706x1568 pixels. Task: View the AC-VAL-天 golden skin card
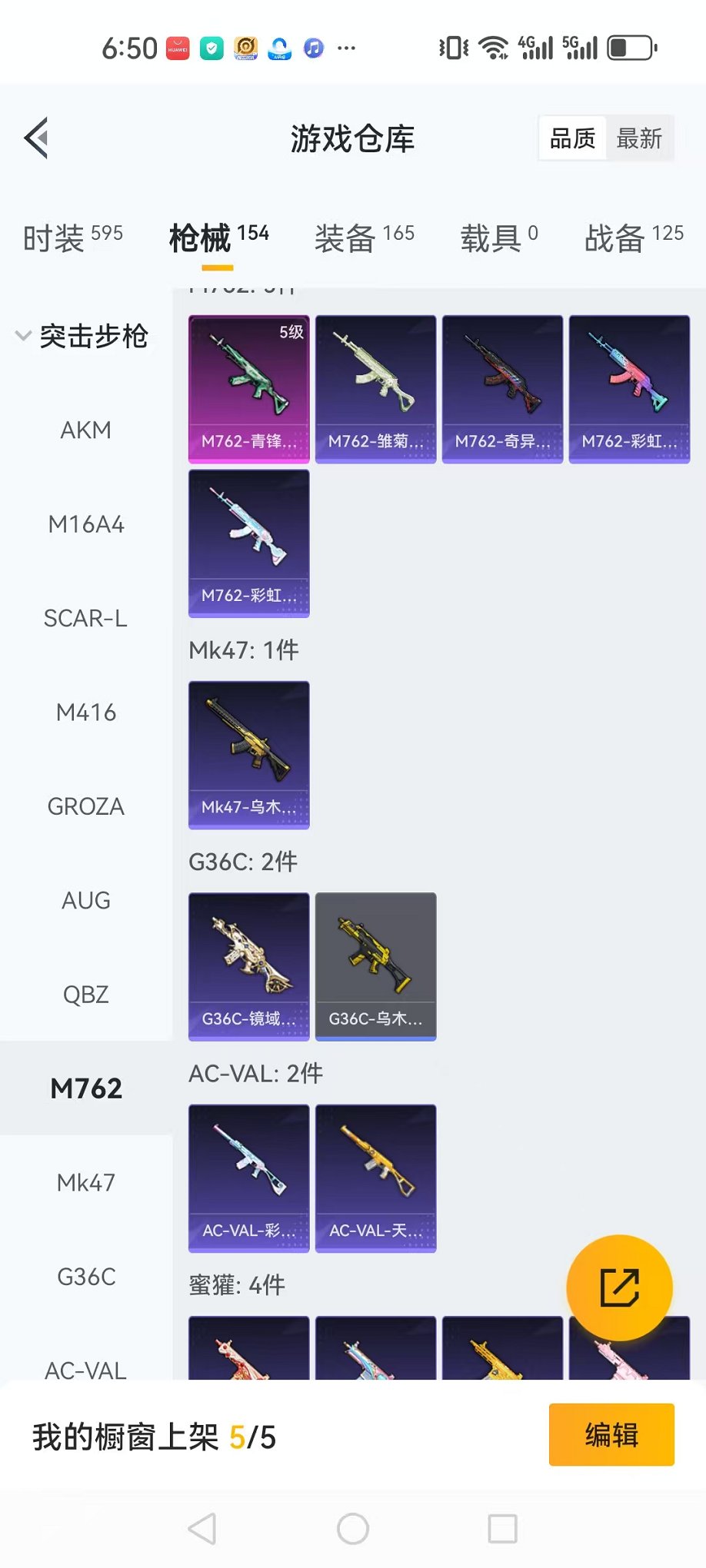click(x=376, y=1178)
